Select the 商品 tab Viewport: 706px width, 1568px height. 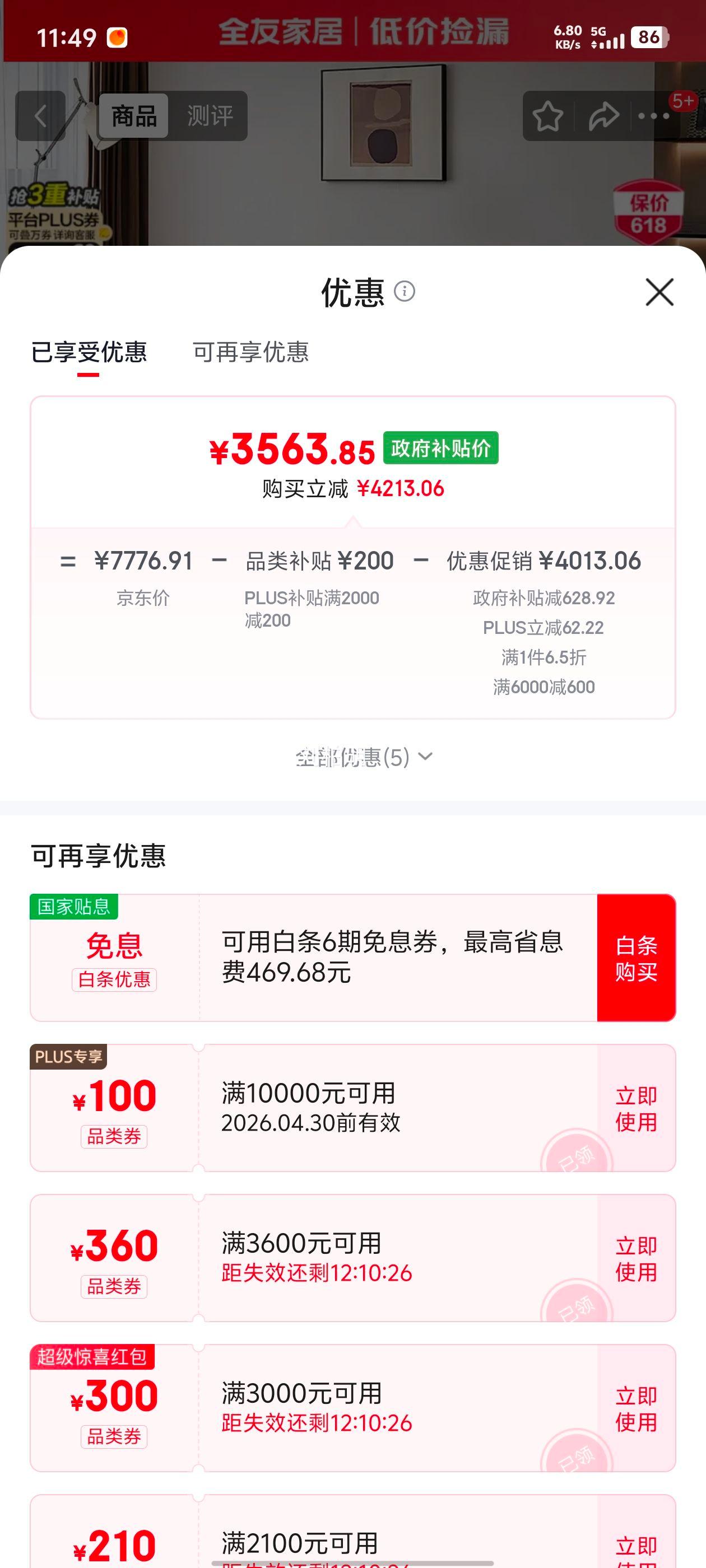coord(133,116)
